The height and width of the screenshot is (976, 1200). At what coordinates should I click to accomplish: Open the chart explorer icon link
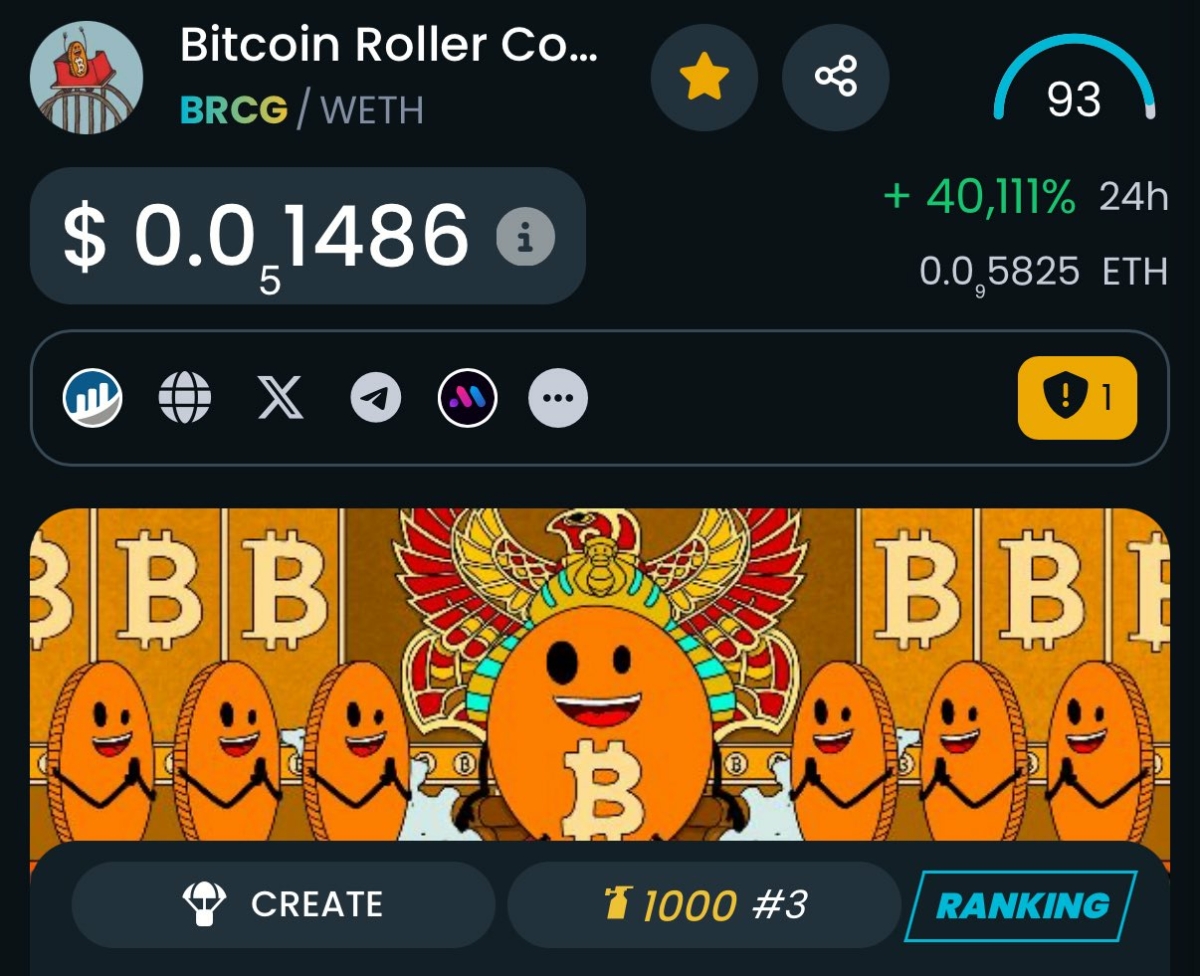(93, 399)
